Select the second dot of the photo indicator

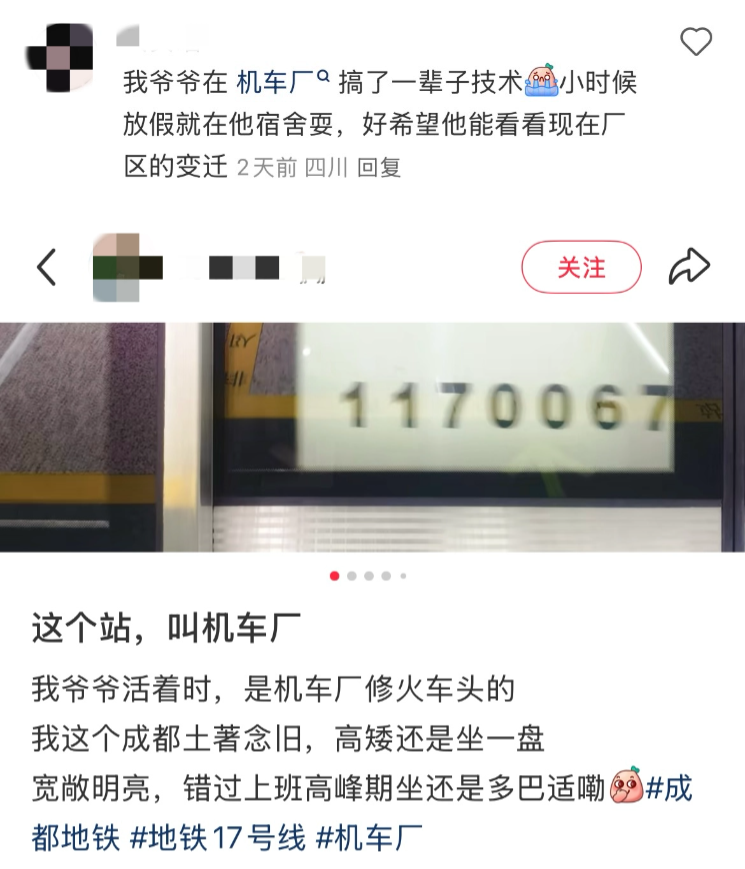coord(352,576)
